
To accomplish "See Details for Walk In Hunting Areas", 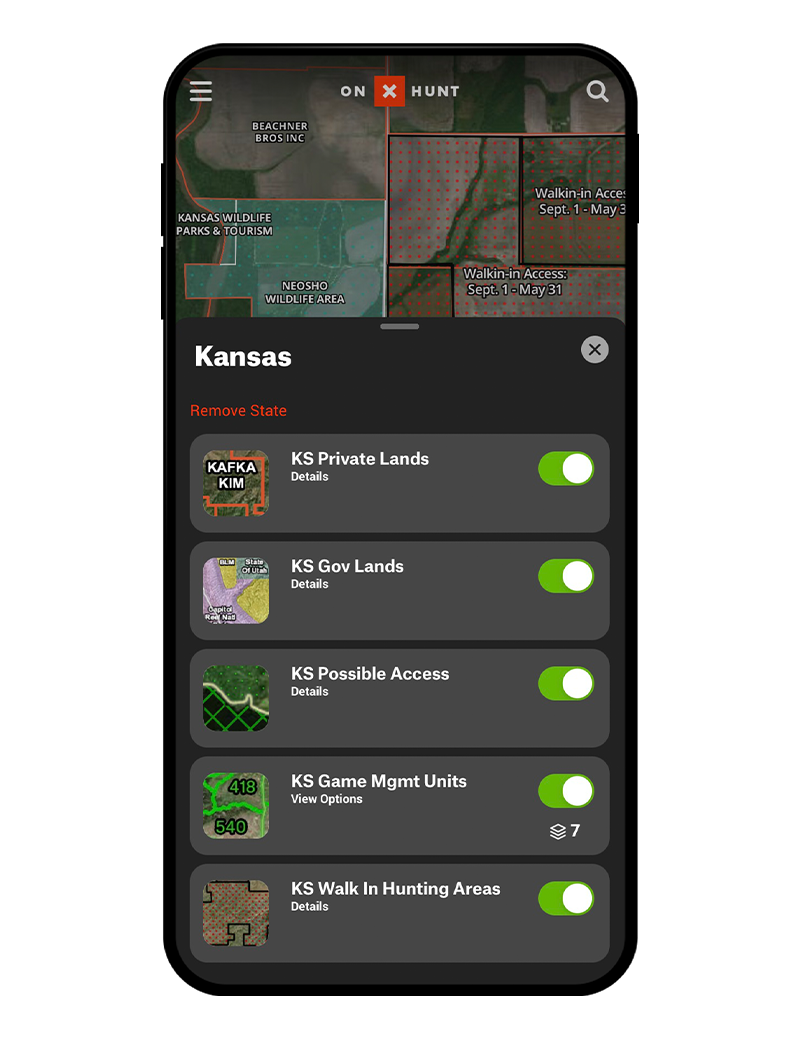I will pos(309,907).
